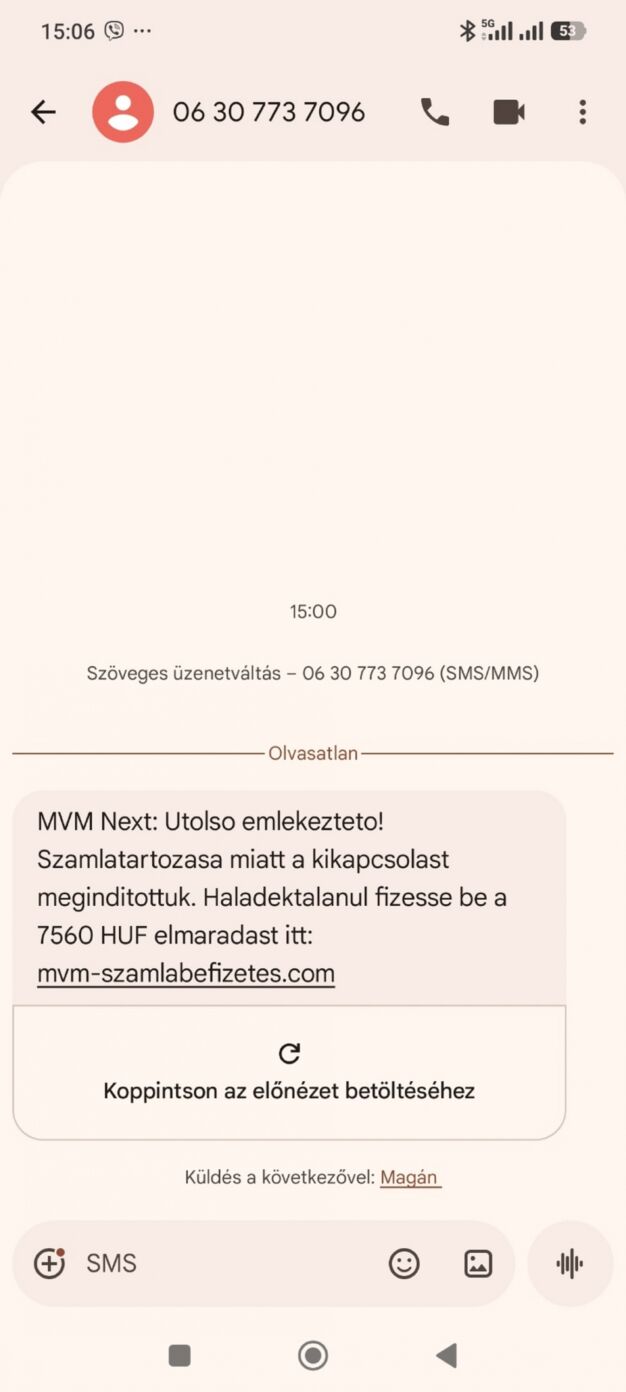Viewport: 626px width, 1392px height.
Task: Go to the home screen
Action: (313, 1355)
